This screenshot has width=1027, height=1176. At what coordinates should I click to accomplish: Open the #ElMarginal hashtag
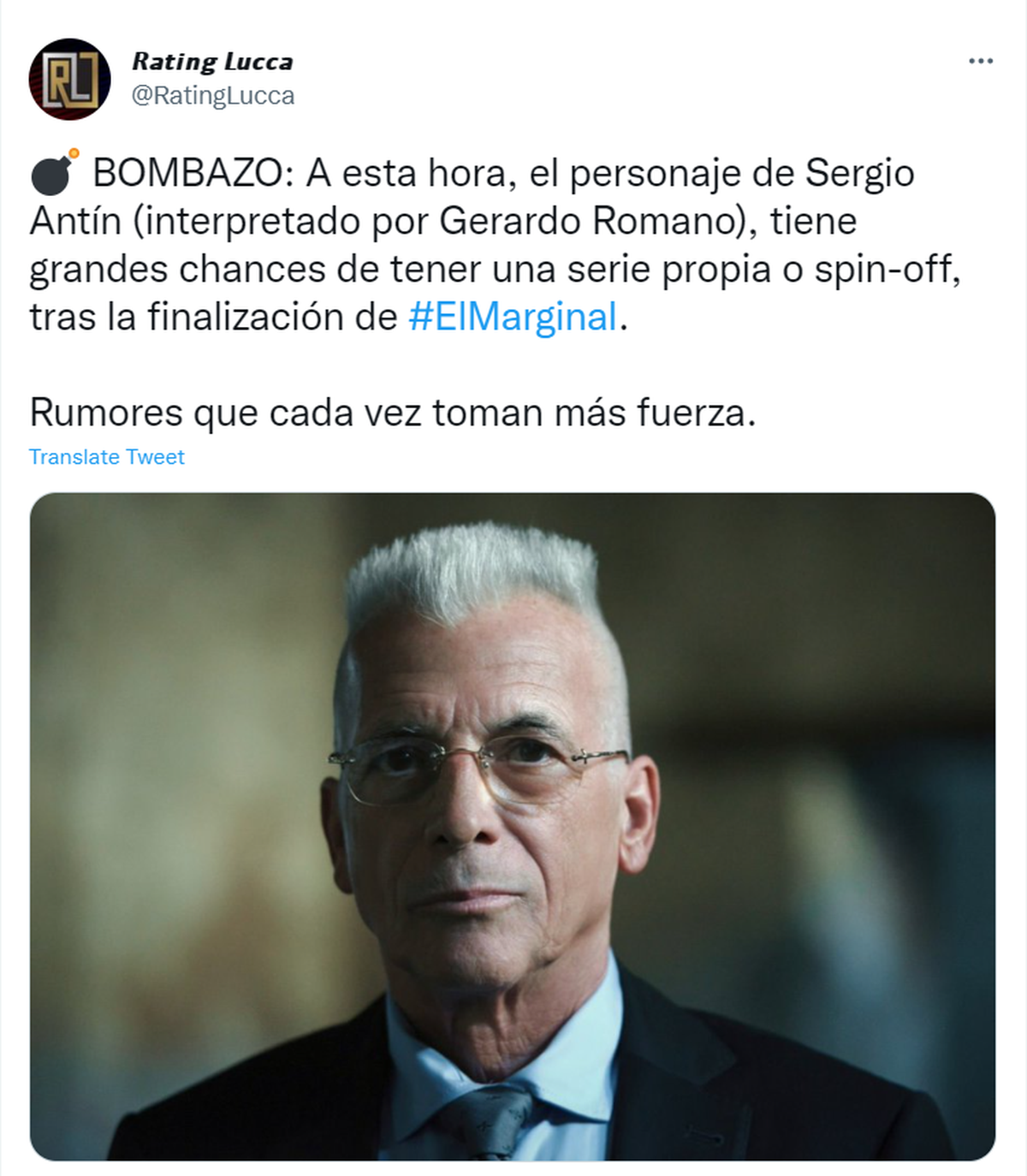point(513,317)
